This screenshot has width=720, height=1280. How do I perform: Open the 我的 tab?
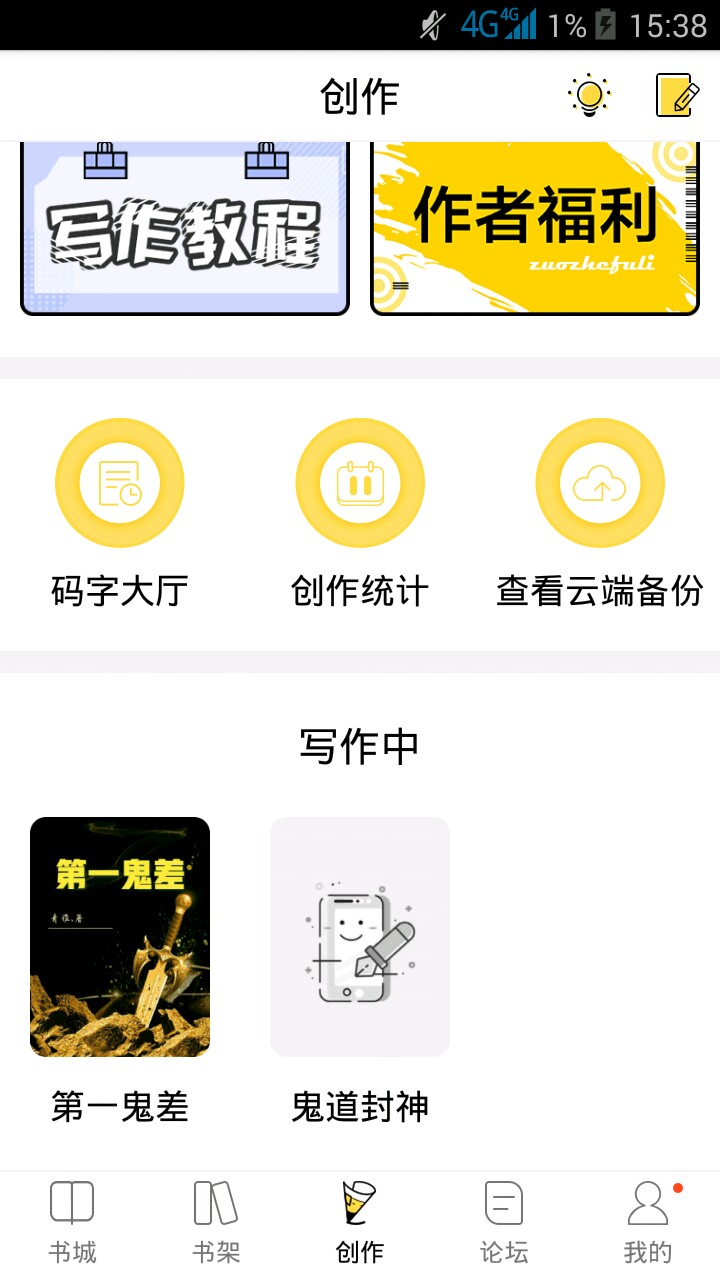click(648, 1222)
